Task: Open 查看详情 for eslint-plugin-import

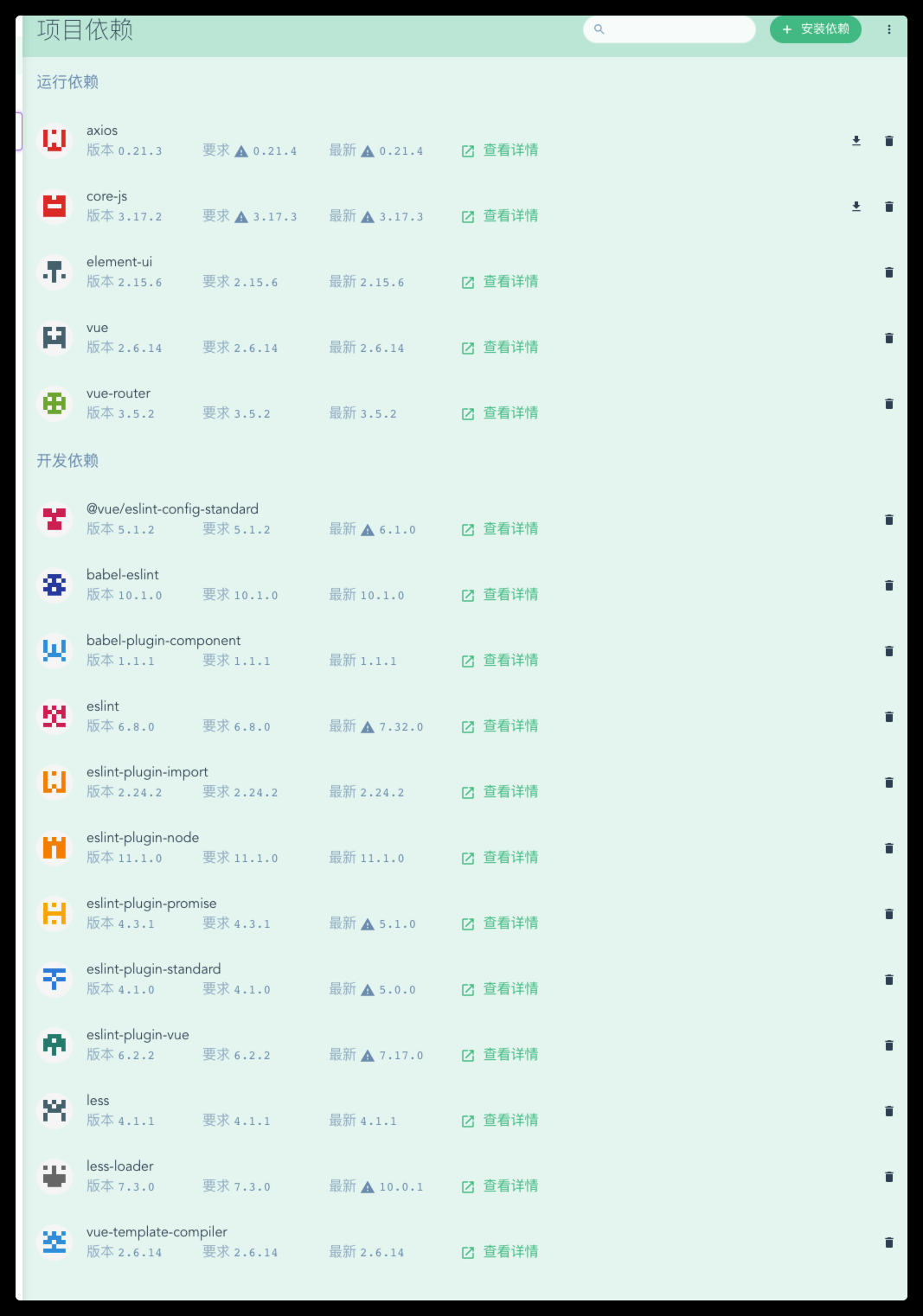Action: (x=500, y=792)
